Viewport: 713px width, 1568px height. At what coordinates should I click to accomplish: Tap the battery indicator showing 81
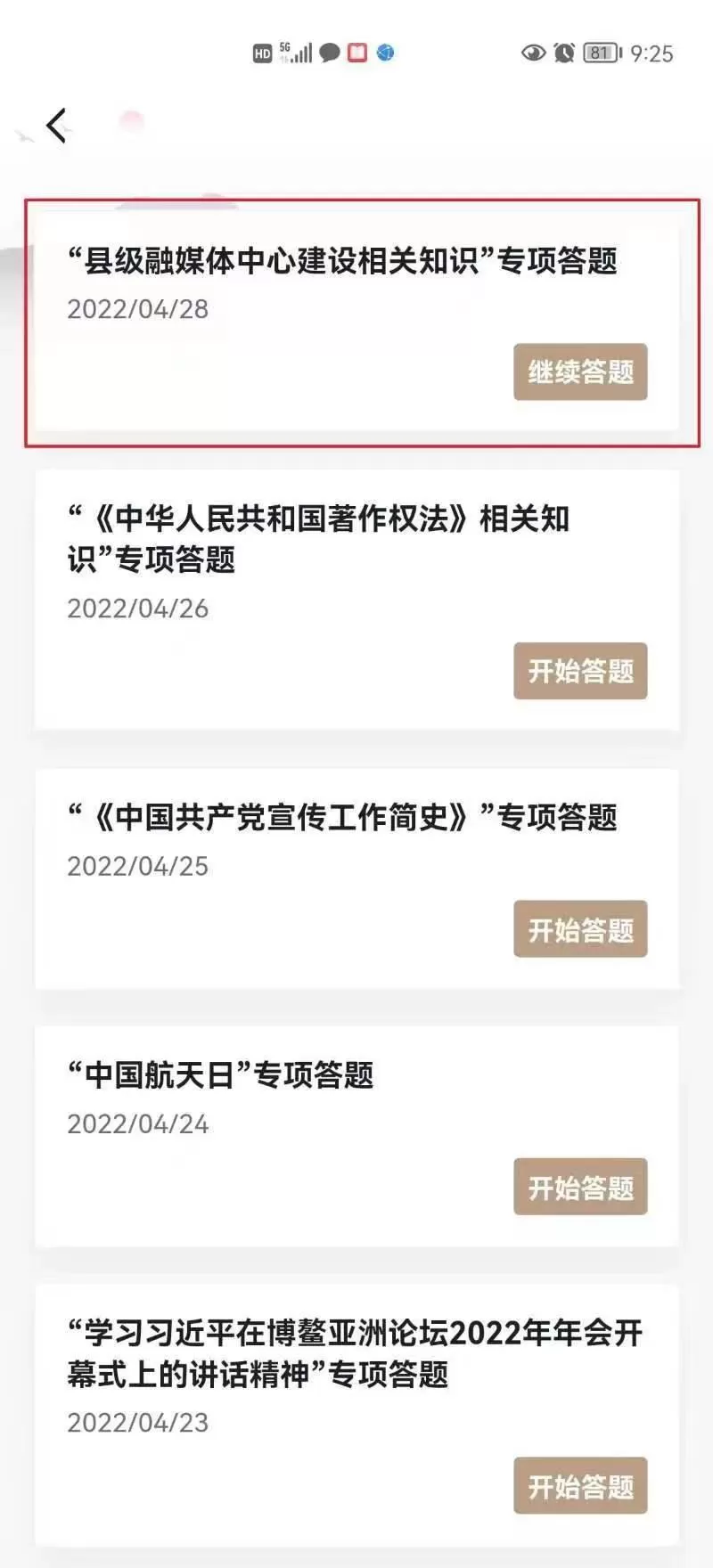[599, 53]
